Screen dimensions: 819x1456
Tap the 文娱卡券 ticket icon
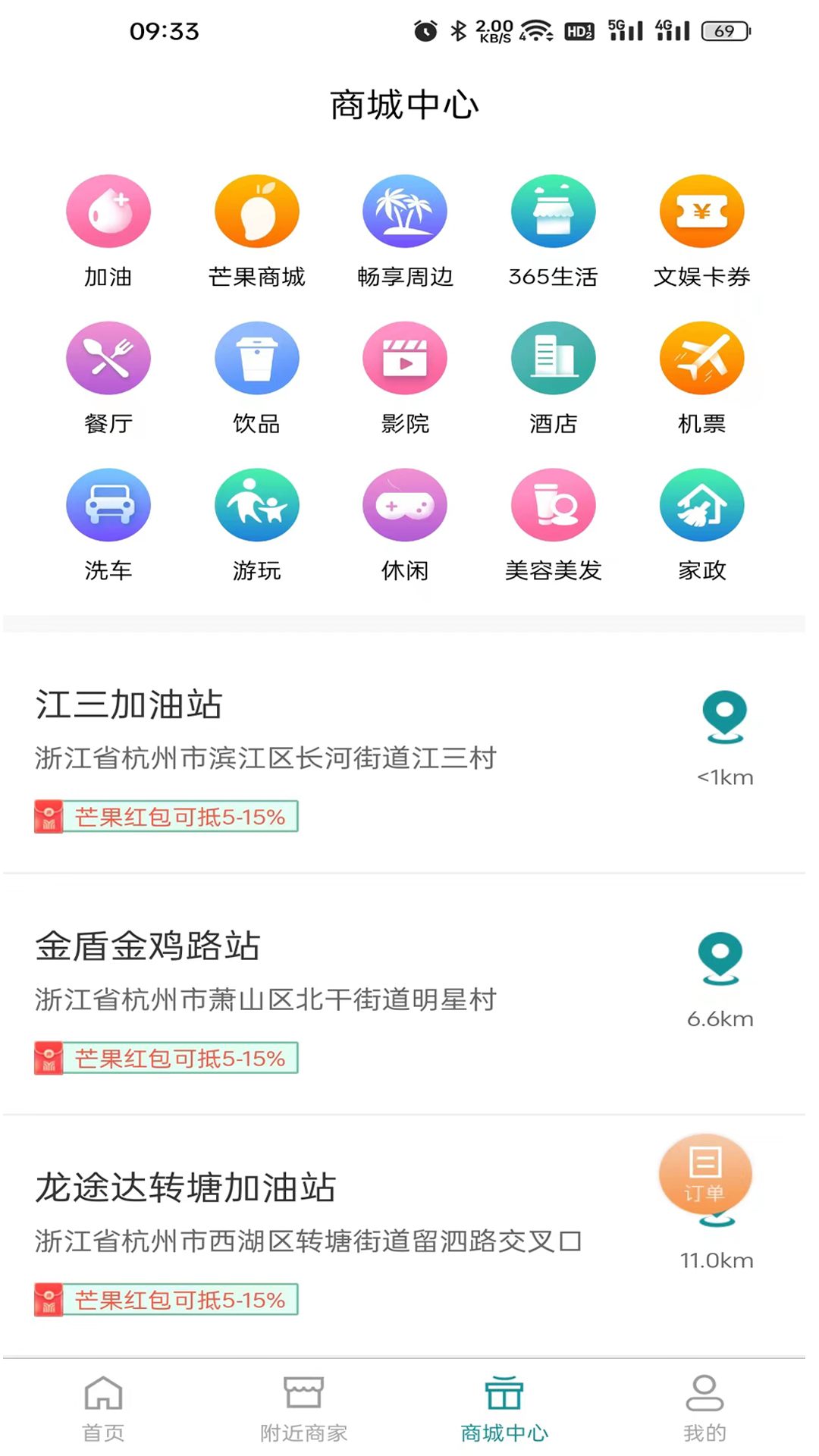[701, 211]
